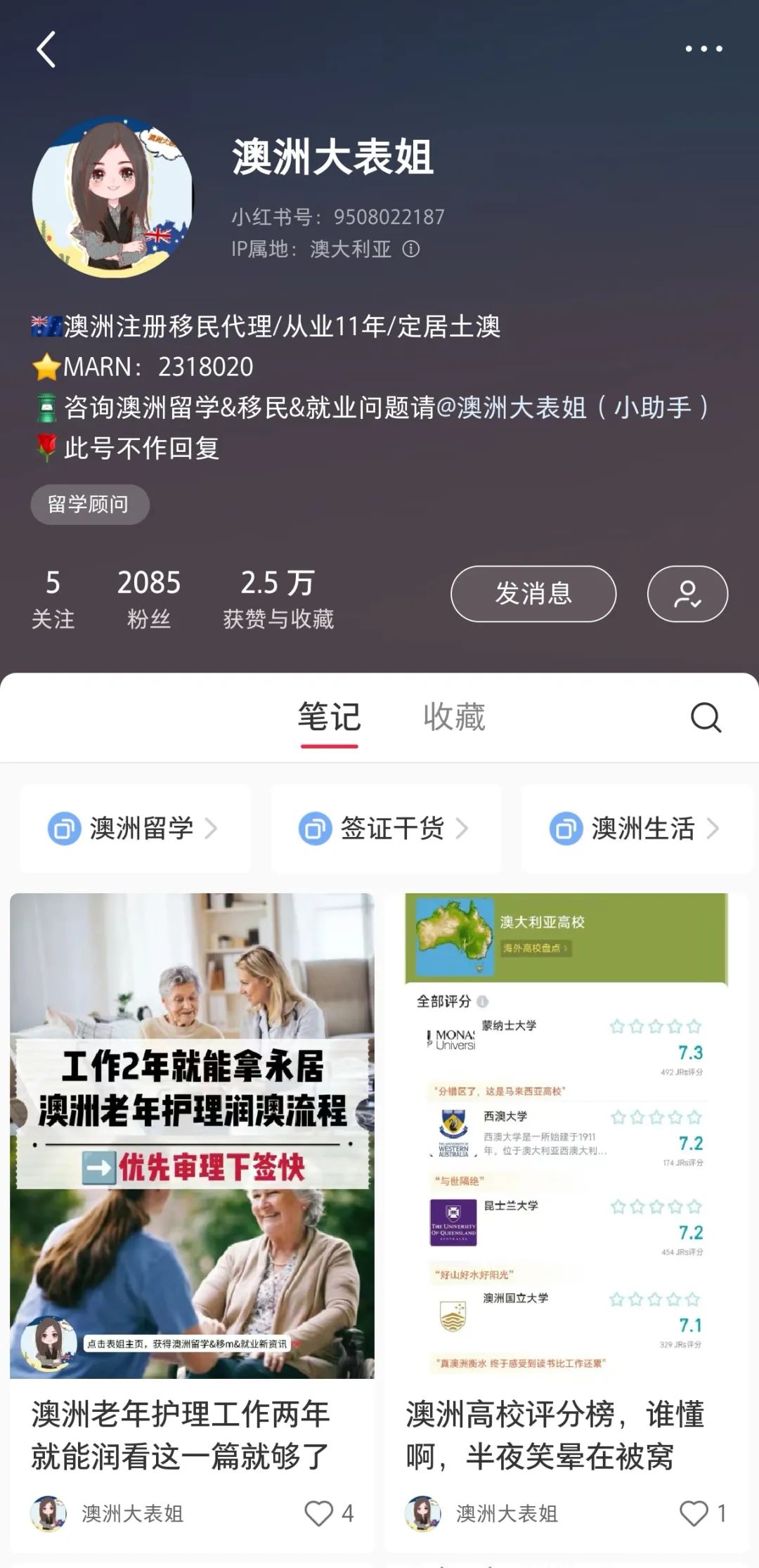Search this user's notes with magnifier icon
Viewport: 759px width, 1568px height.
click(706, 718)
